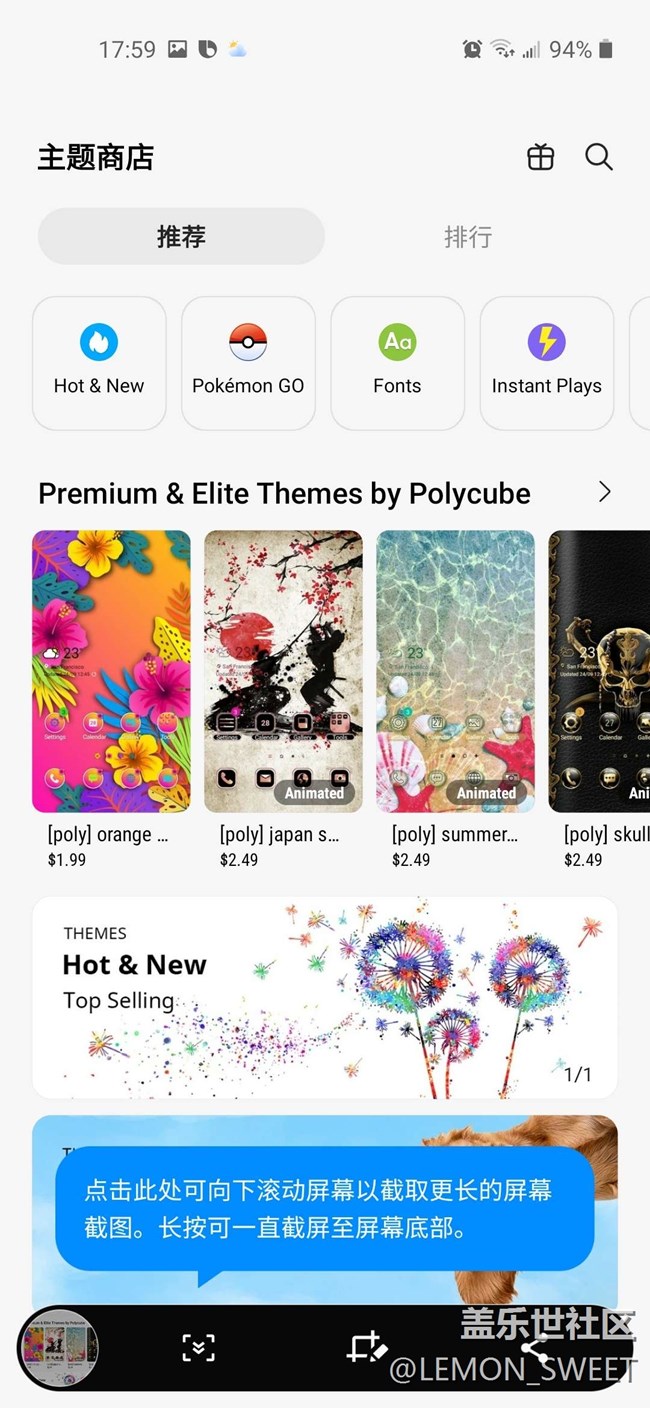650x1408 pixels.
Task: Crop and edit the screenshot
Action: pos(366,1348)
